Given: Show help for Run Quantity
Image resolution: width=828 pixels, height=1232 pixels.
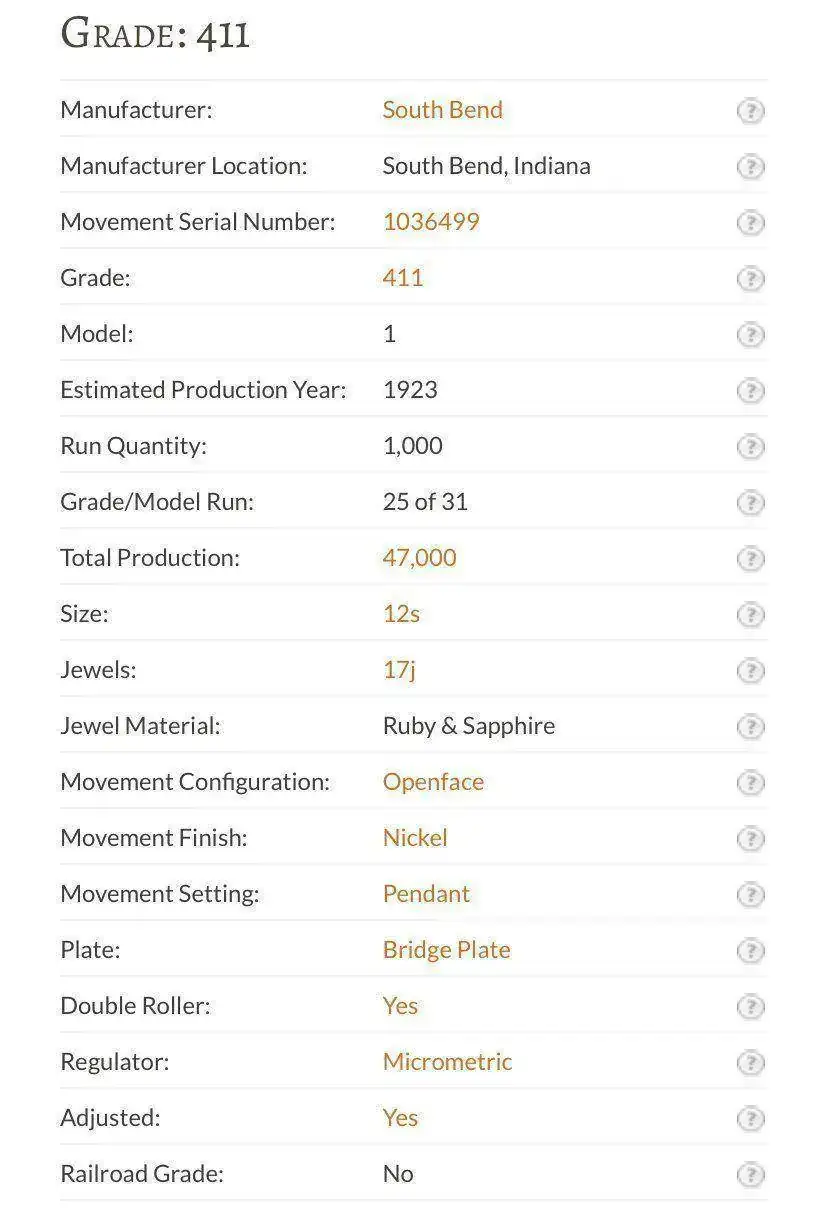Looking at the screenshot, I should (750, 447).
